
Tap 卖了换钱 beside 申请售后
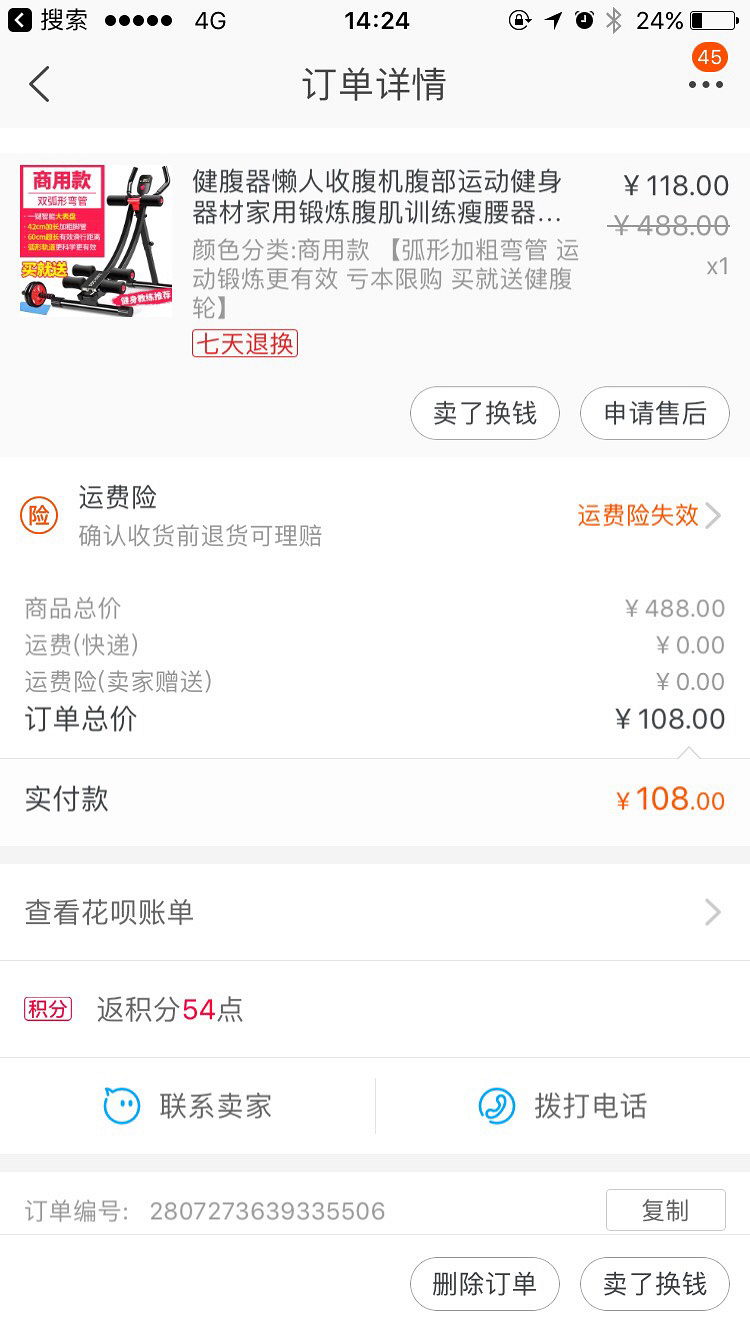(484, 413)
